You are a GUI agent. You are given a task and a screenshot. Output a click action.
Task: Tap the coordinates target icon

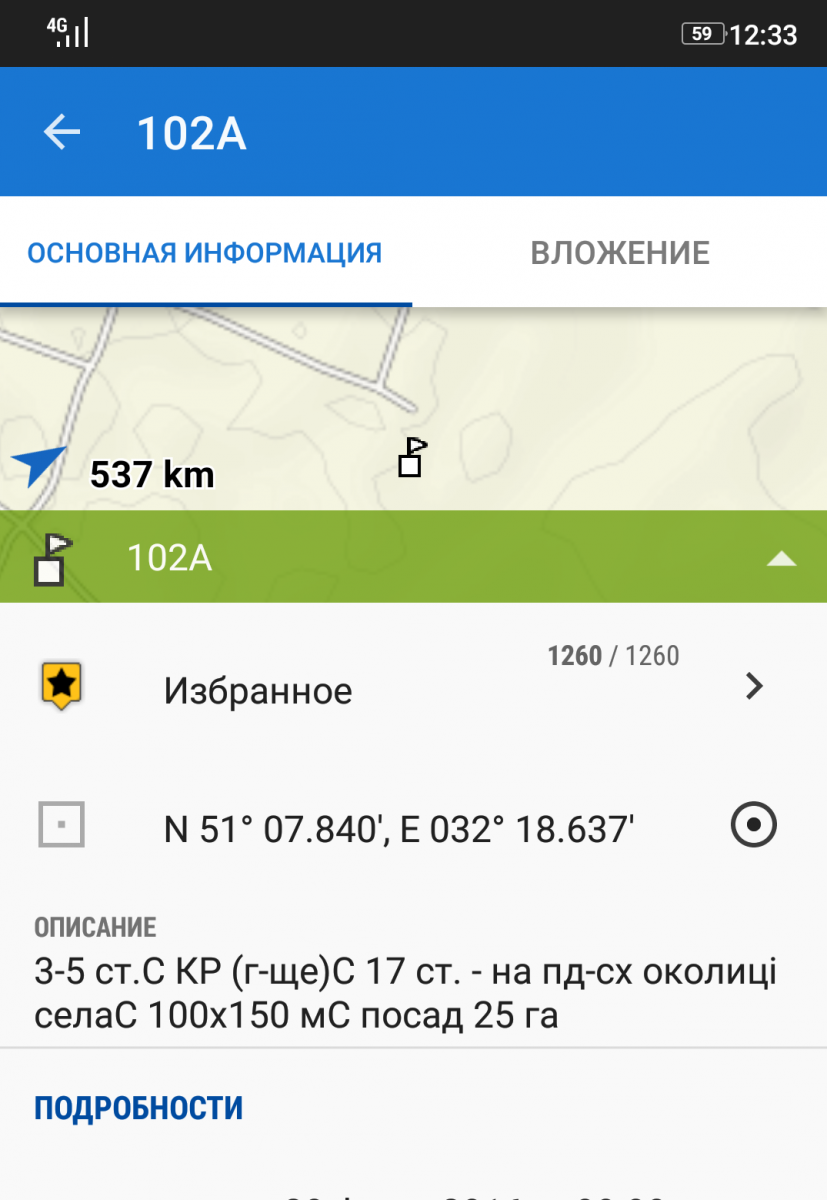tap(754, 826)
